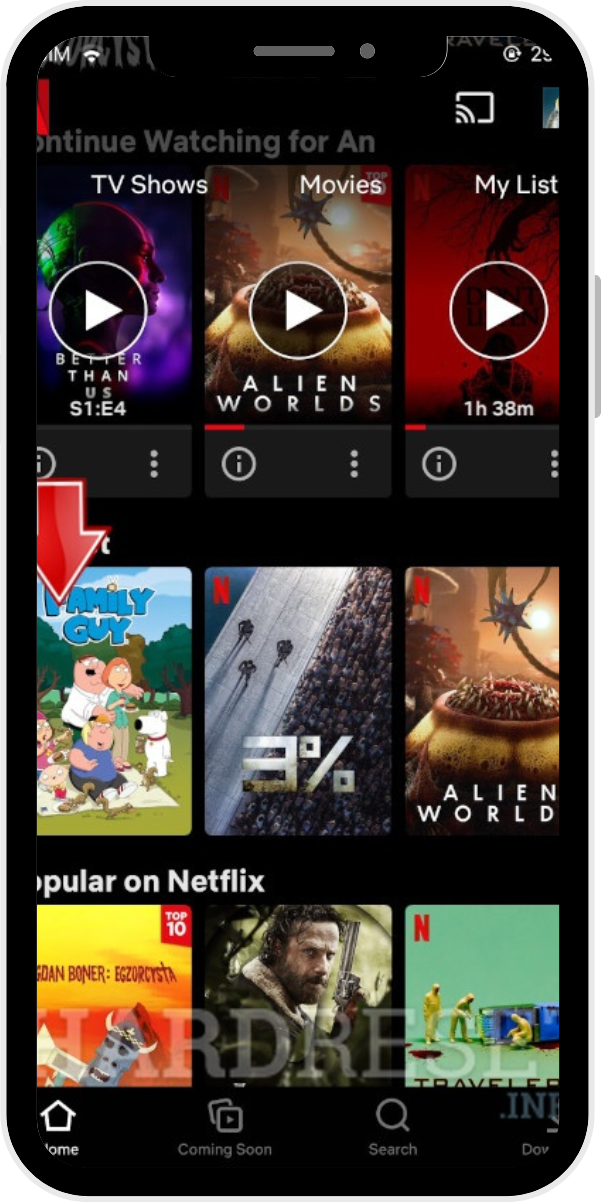
Task: Resume the movie with 1h 38m left
Action: click(x=498, y=311)
